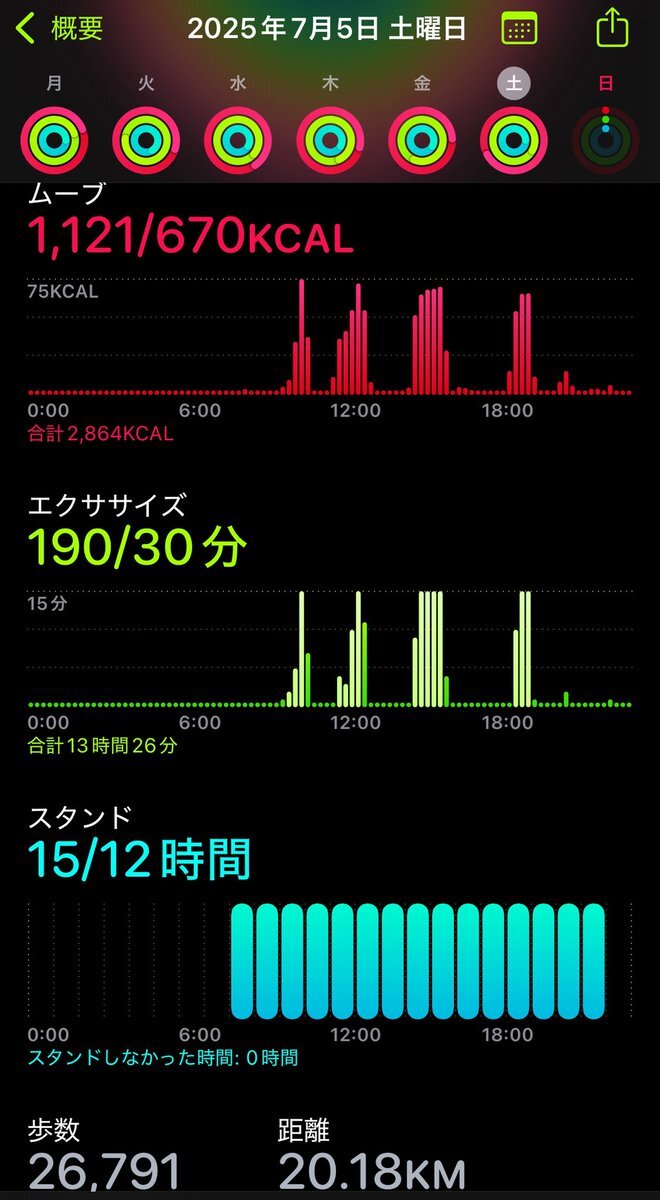The width and height of the screenshot is (660, 1200).
Task: Select Saturday's activity rings (土)
Action: click(x=514, y=139)
